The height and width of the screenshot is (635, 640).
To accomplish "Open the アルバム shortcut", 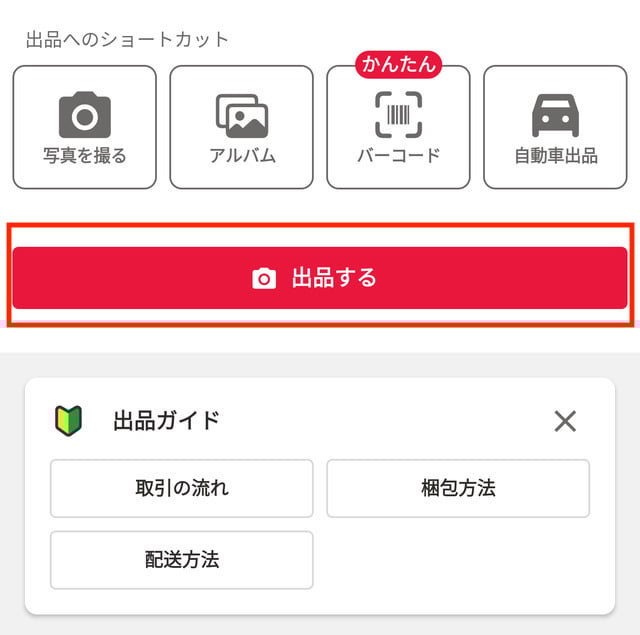I will point(242,127).
